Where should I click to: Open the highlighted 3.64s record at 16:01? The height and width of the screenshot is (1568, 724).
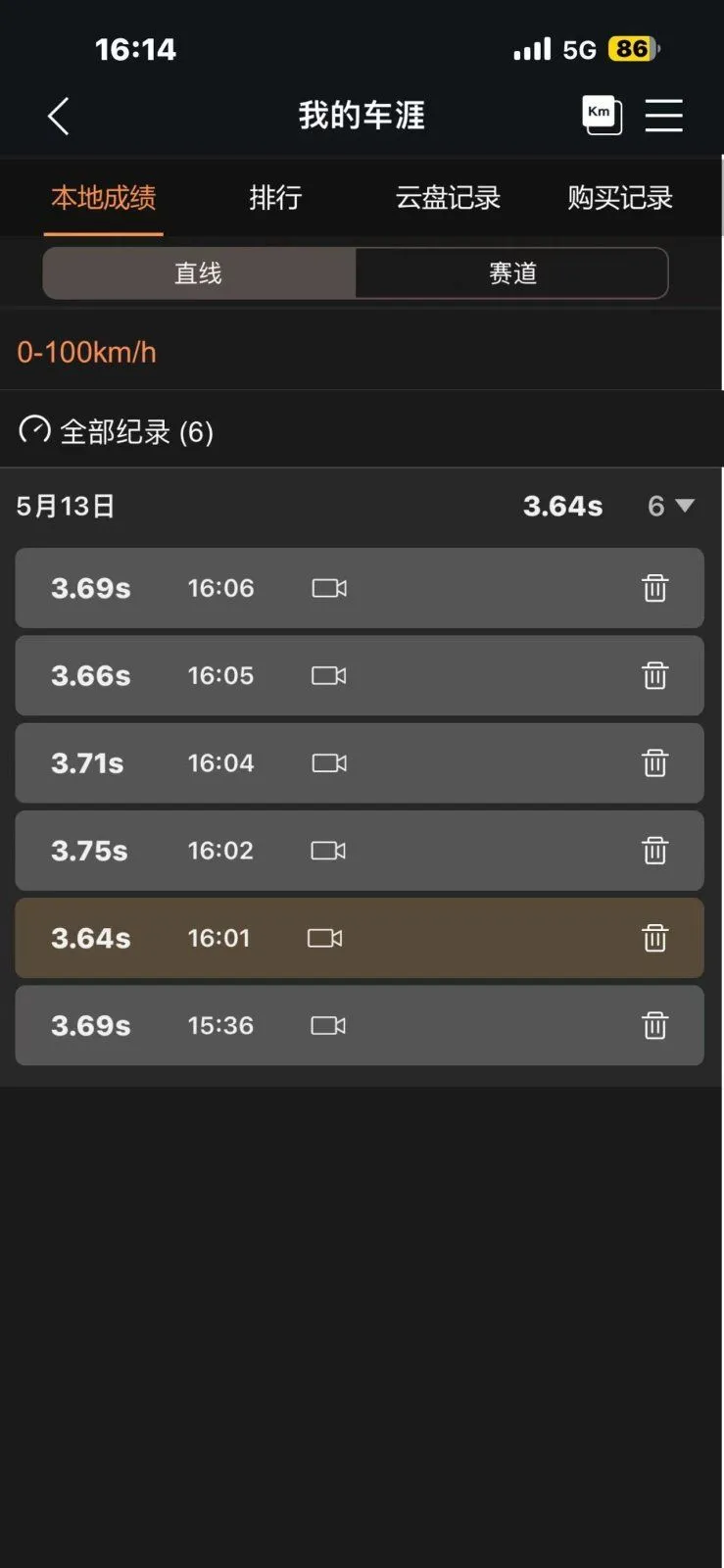point(360,938)
